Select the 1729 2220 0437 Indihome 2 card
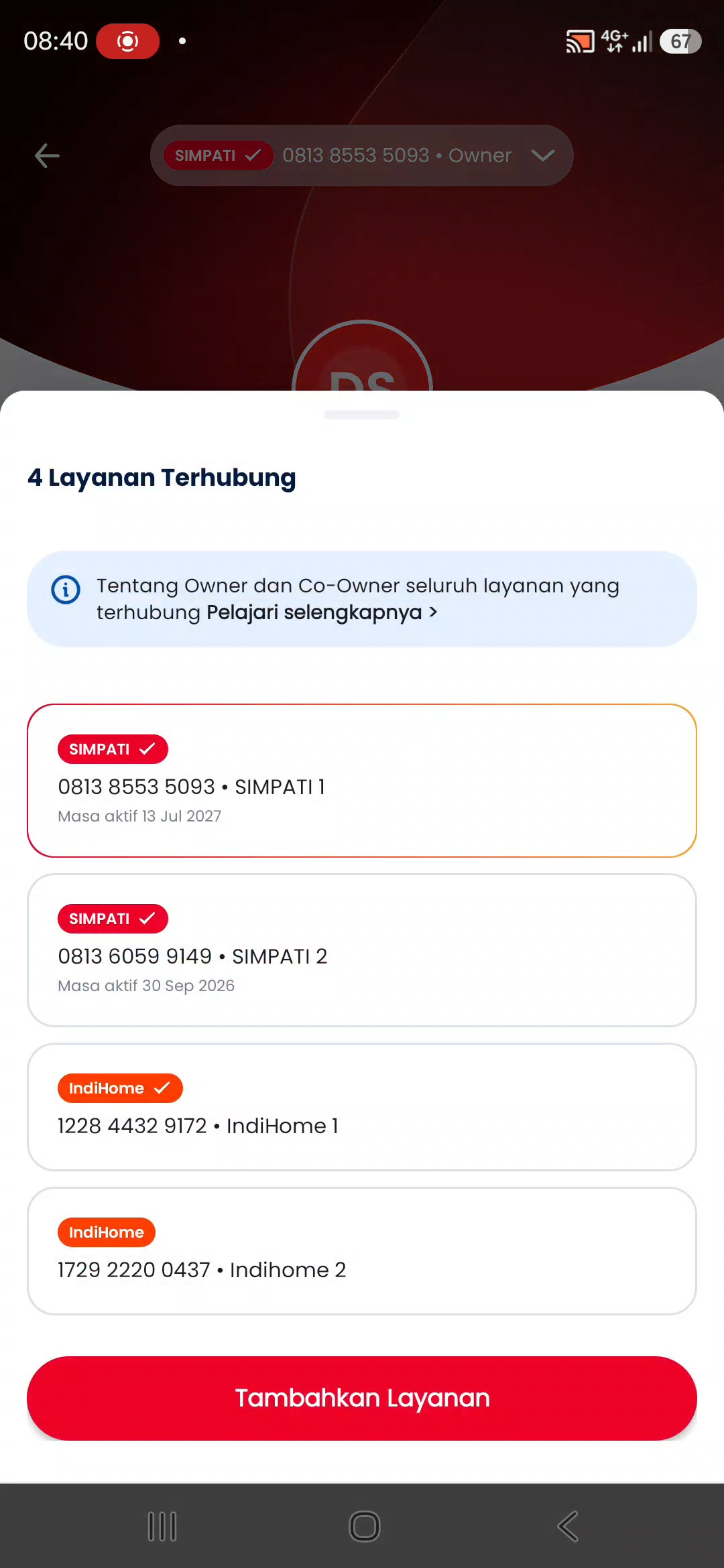Viewport: 724px width, 1568px height. (362, 1251)
